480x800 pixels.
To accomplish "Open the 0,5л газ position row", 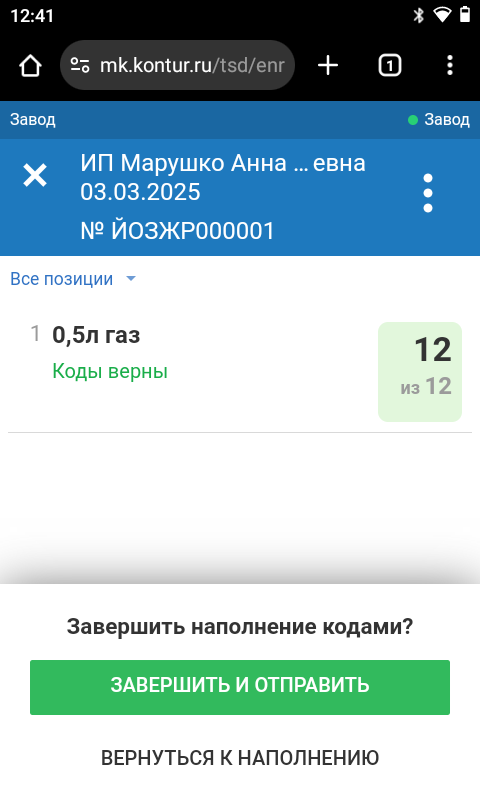I will (240, 372).
